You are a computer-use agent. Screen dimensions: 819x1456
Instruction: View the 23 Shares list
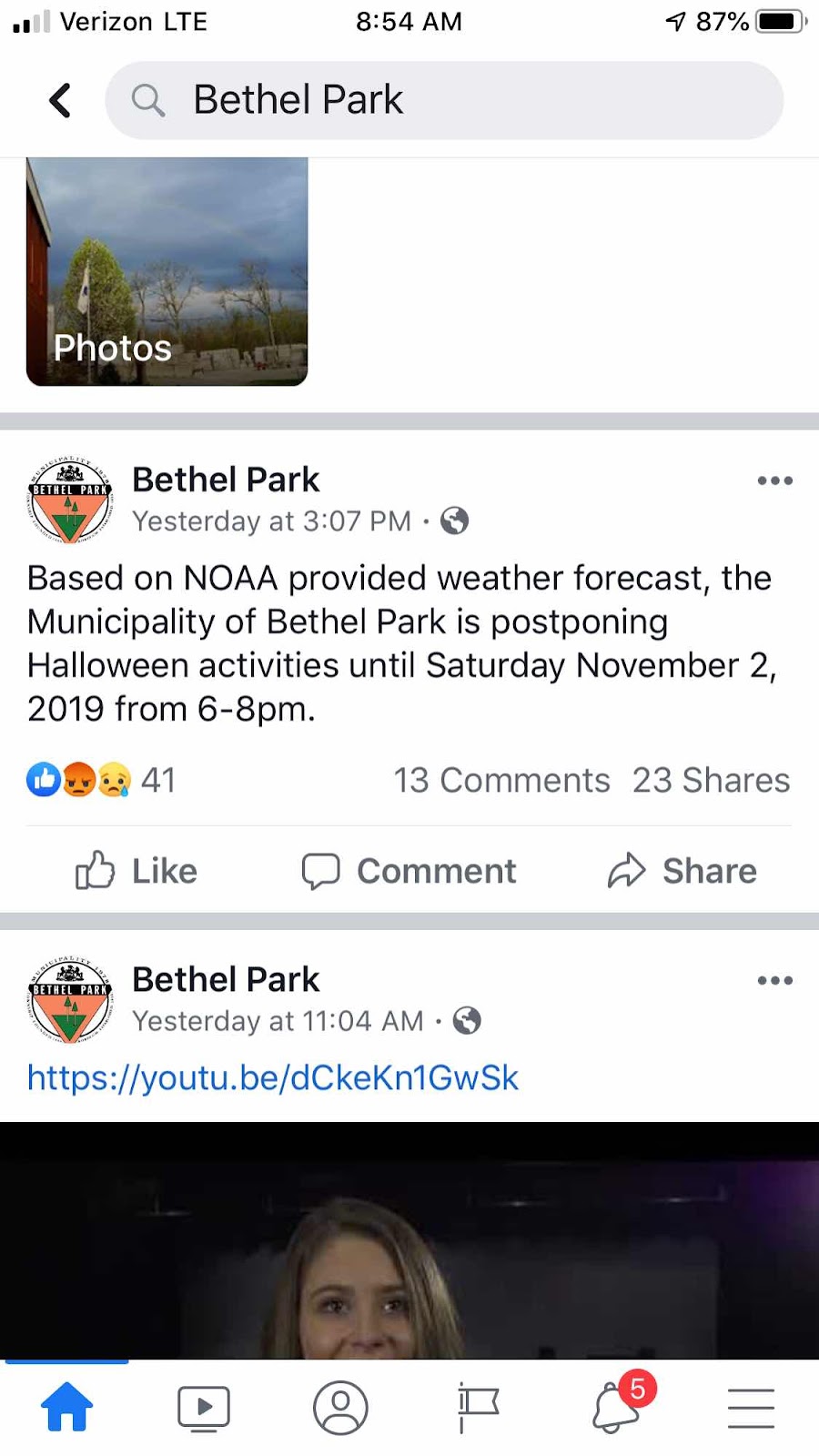click(711, 780)
